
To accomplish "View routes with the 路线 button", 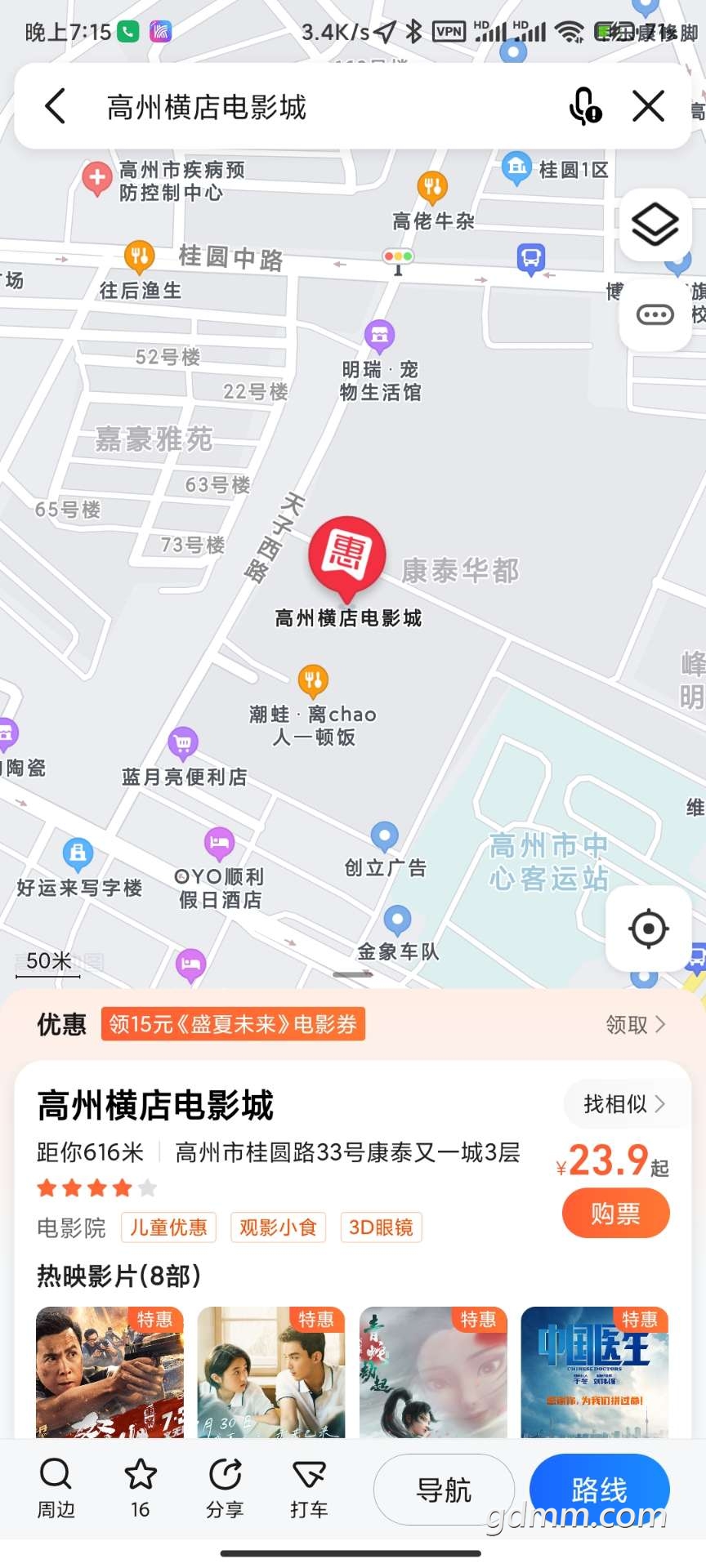I will coord(599,1490).
